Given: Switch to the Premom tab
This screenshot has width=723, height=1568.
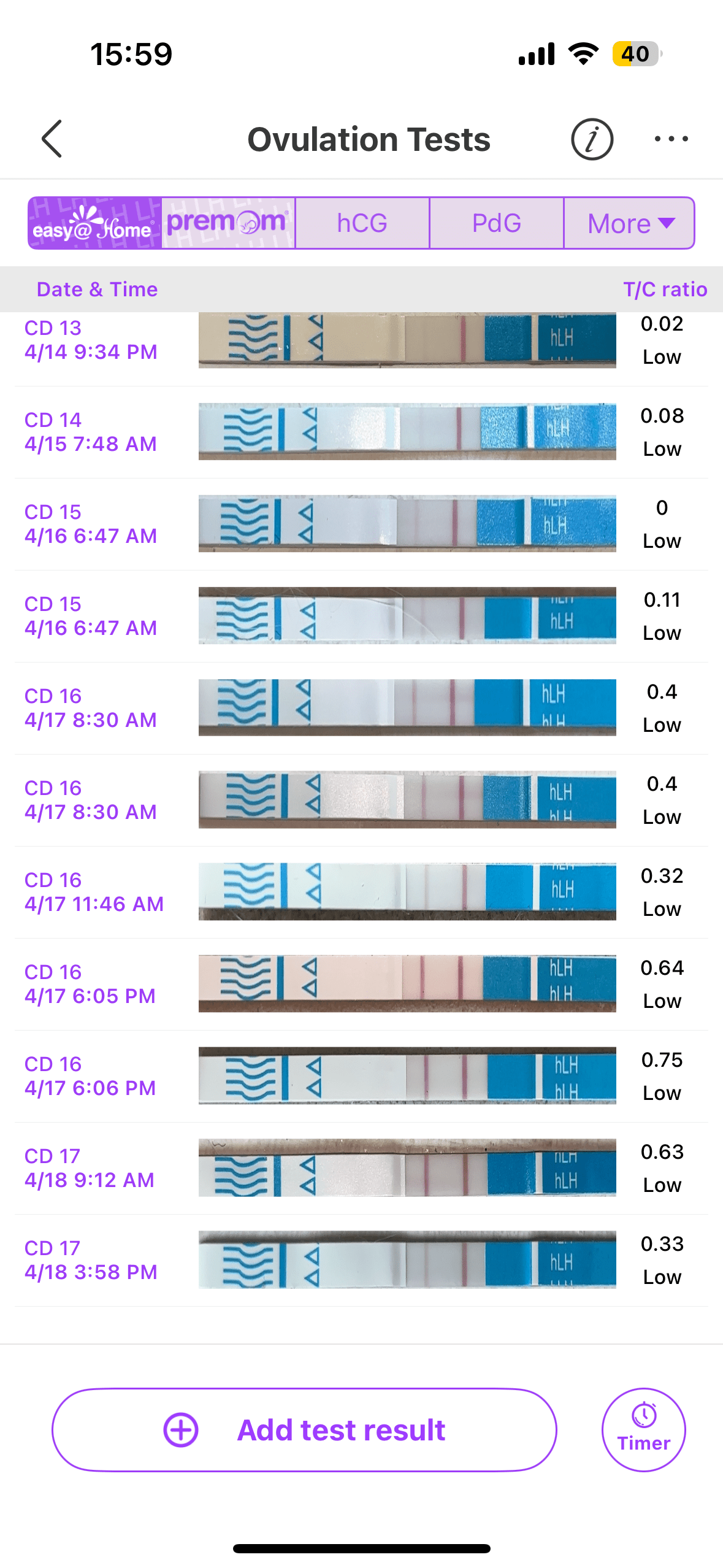Looking at the screenshot, I should (x=228, y=223).
